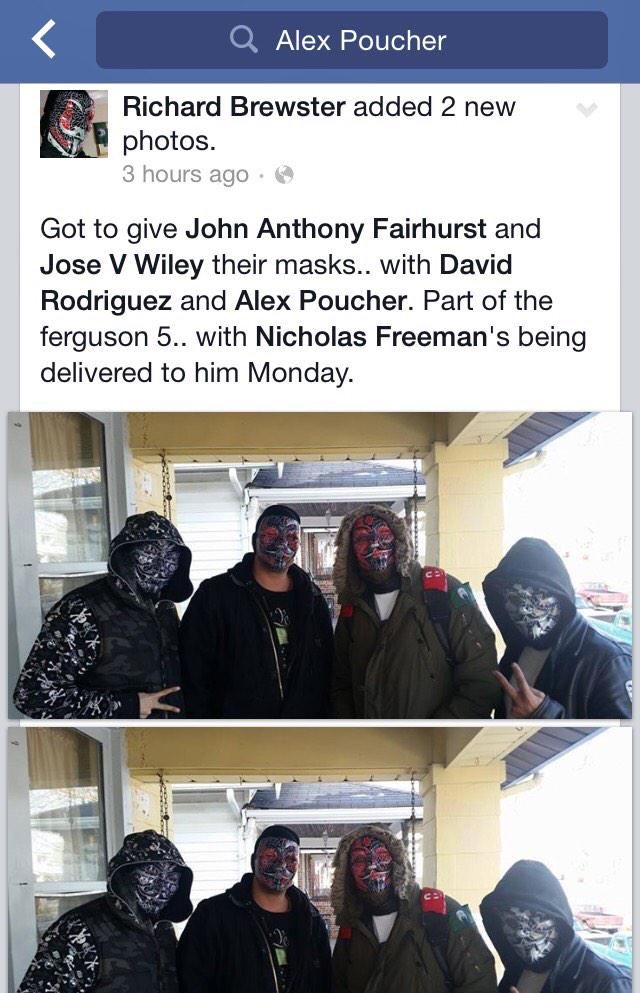Open Jose V Wiley's tagged profile

(x=121, y=265)
